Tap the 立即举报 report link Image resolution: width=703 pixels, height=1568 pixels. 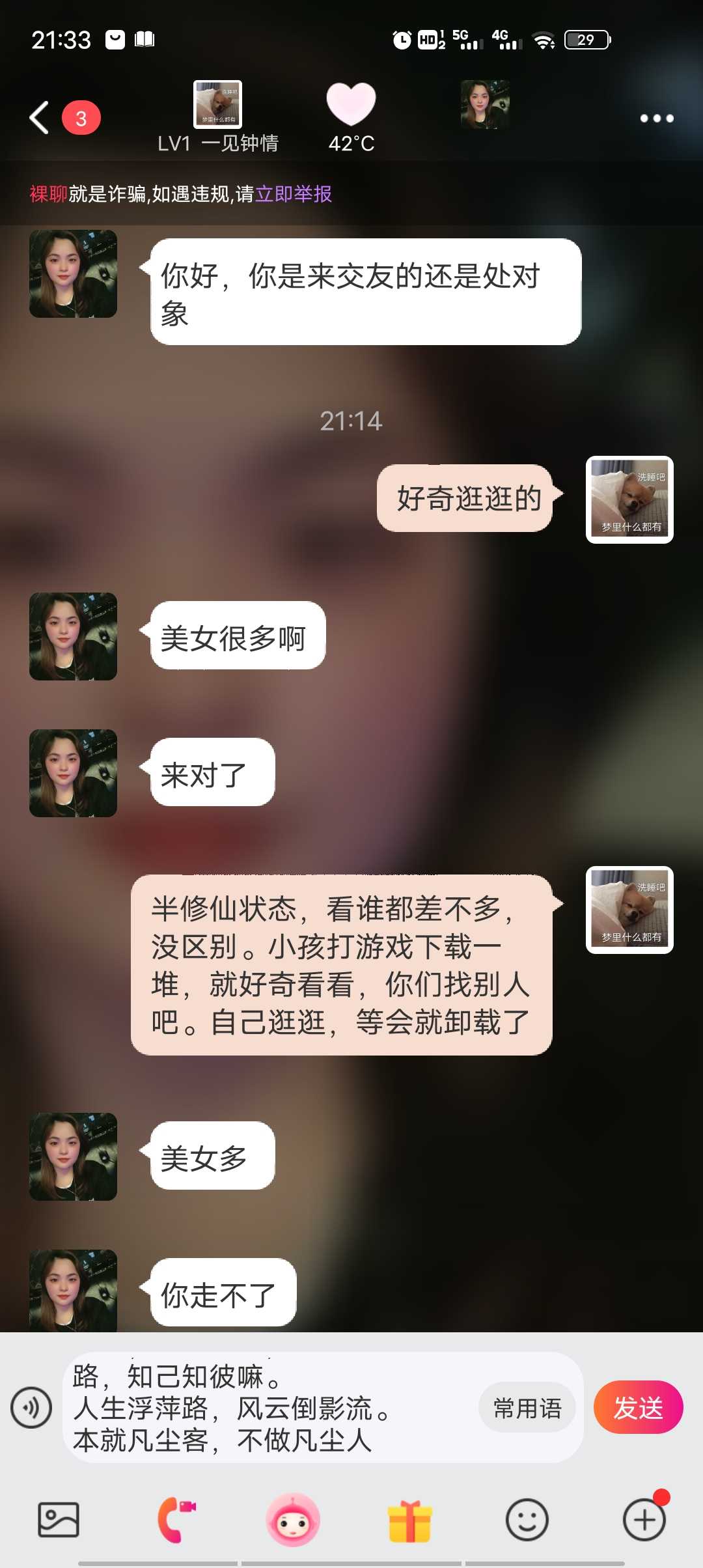click(x=294, y=194)
